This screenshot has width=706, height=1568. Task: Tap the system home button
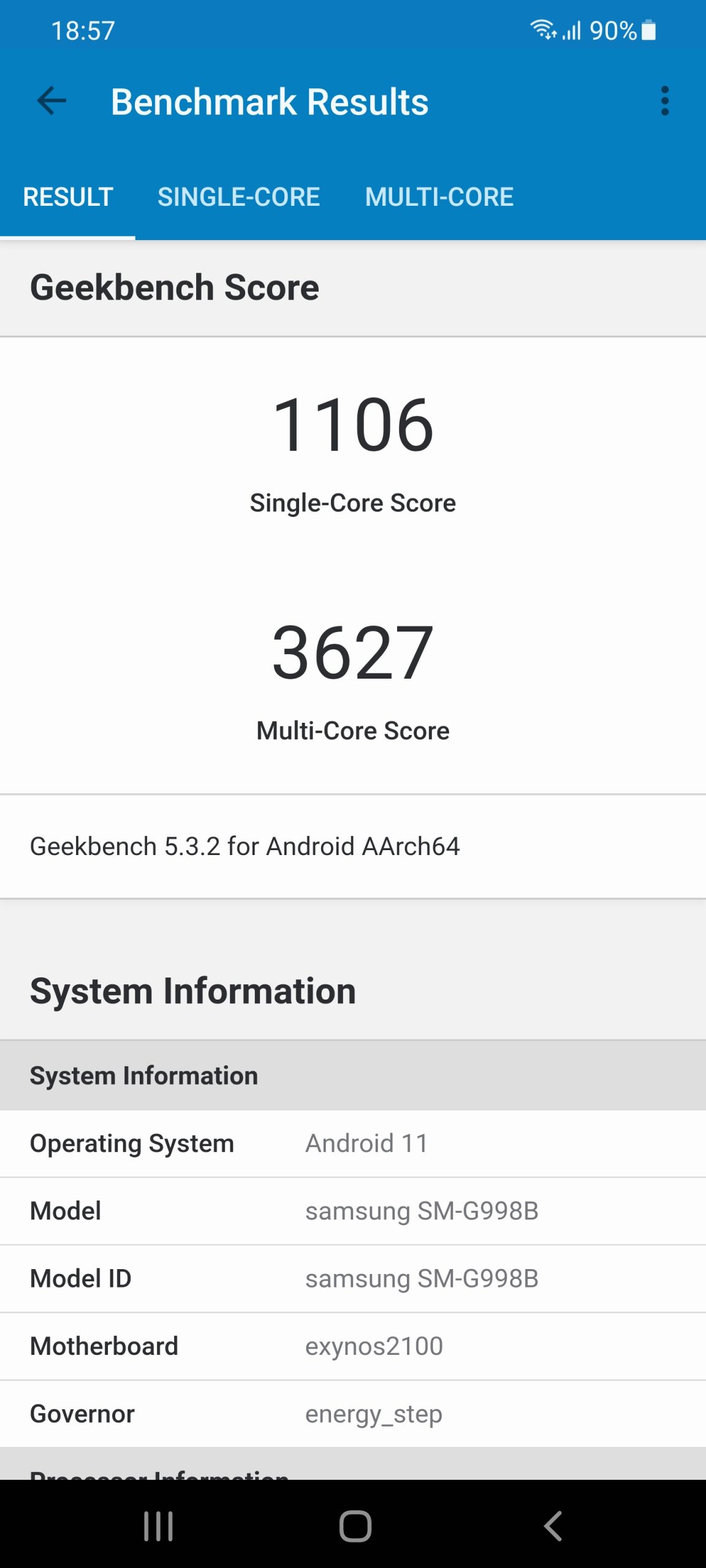(355, 1526)
